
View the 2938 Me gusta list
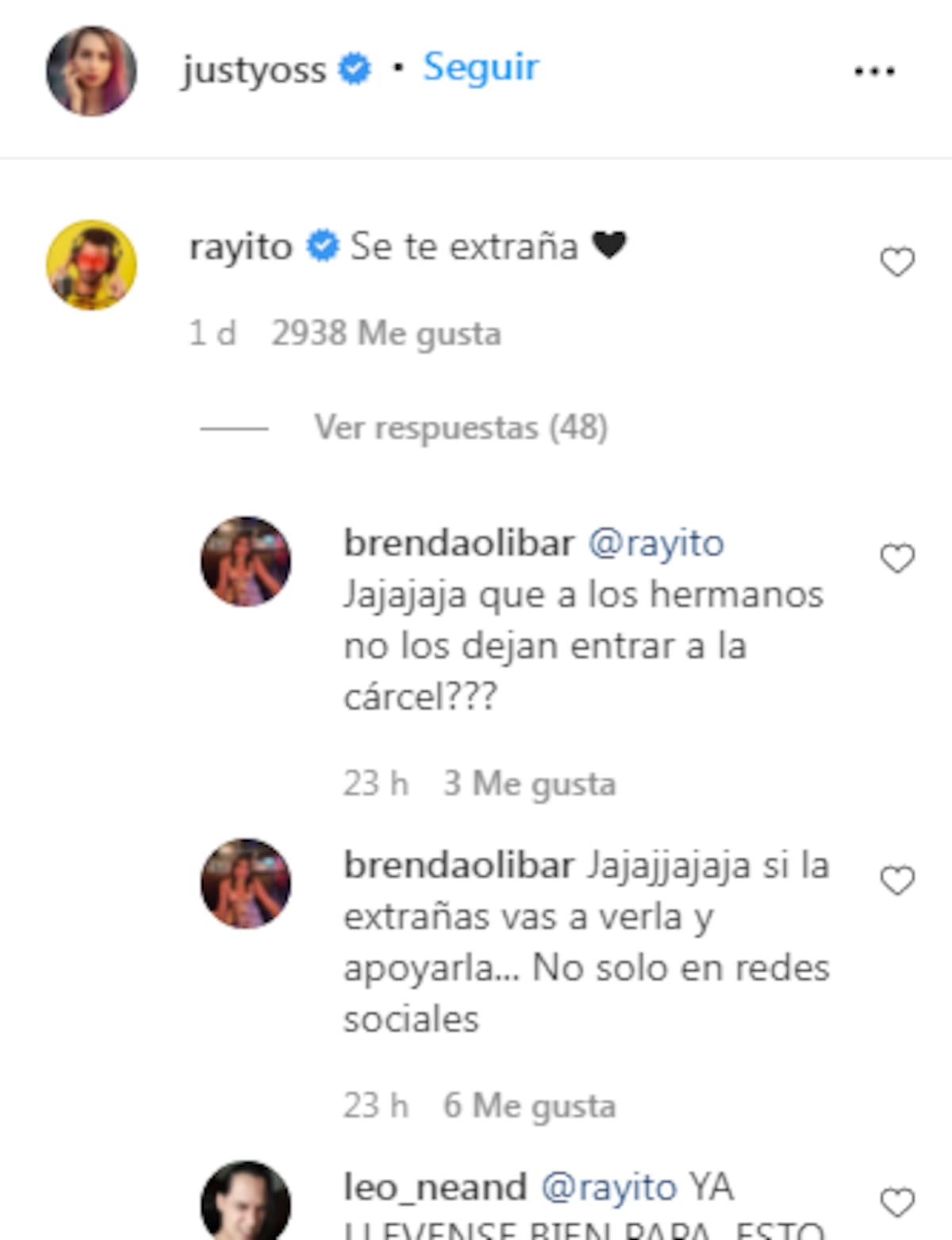point(386,334)
